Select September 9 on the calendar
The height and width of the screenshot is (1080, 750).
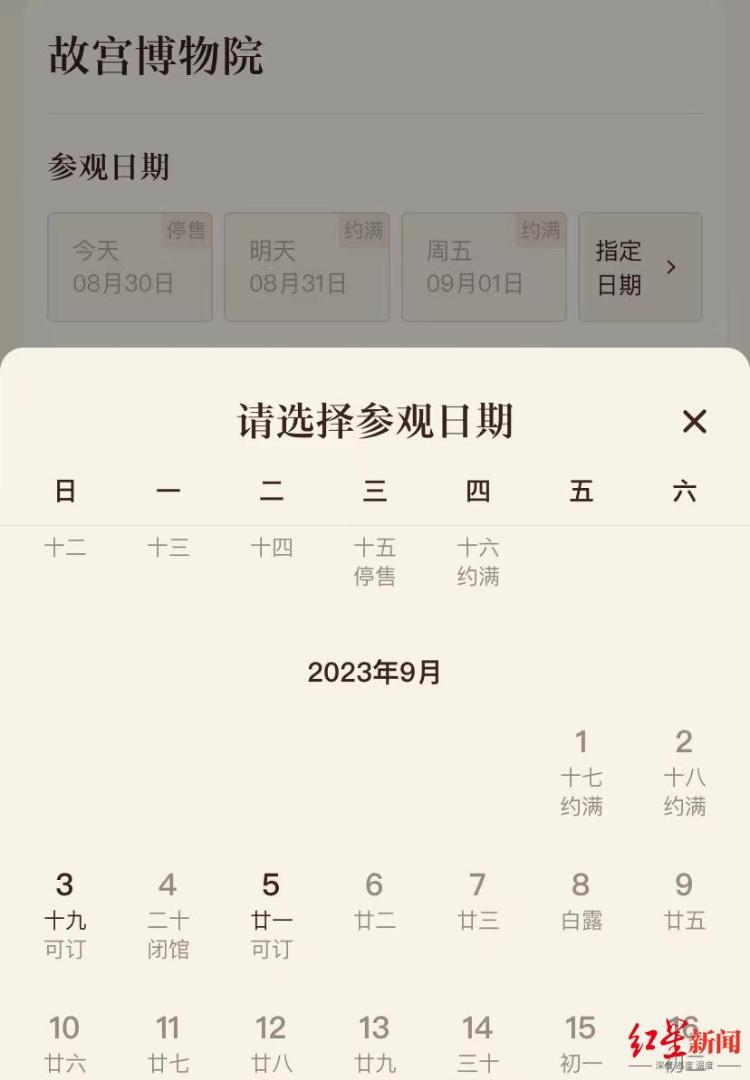coord(684,901)
